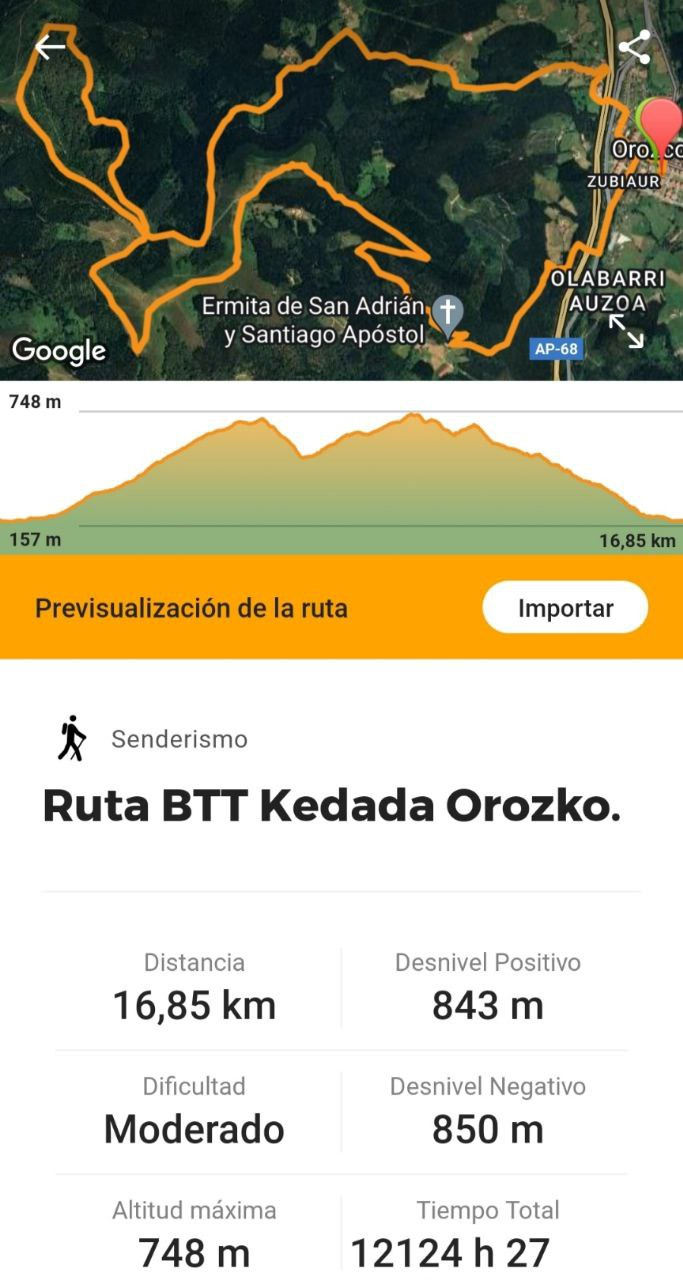This screenshot has height=1280, width=683.
Task: Go back using the arrow icon
Action: [49, 47]
